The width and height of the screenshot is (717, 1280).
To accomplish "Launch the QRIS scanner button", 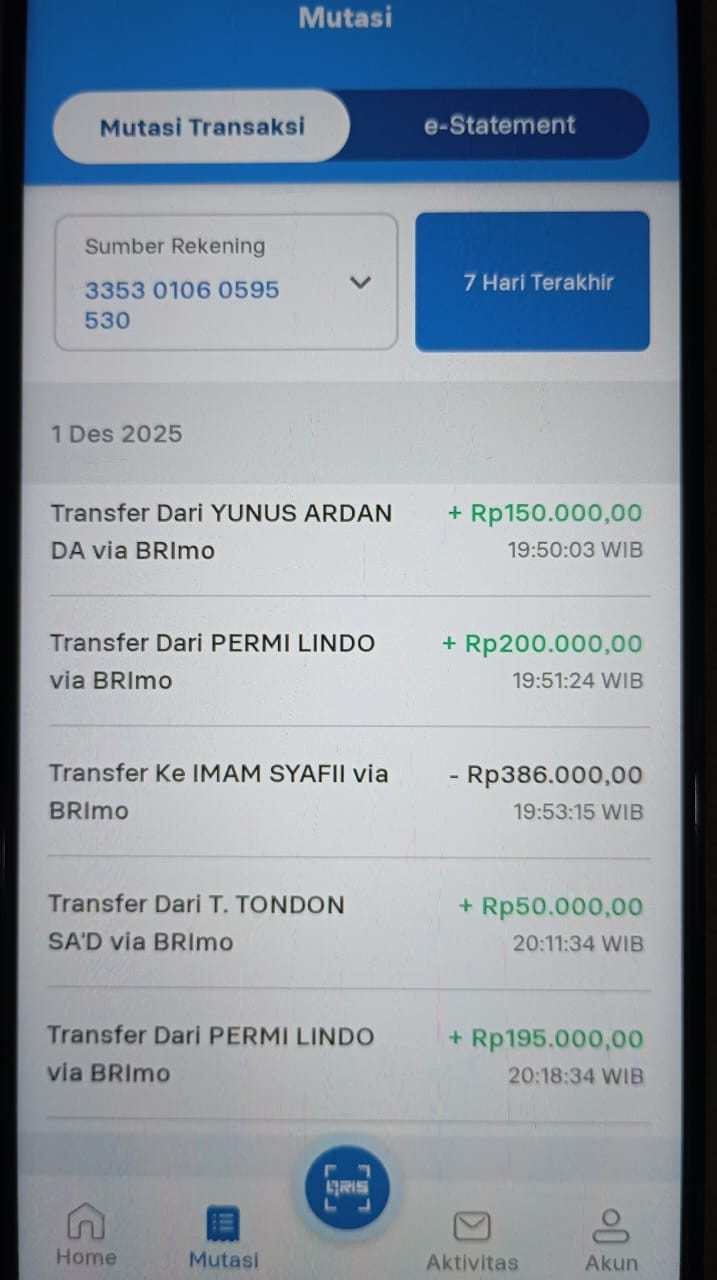I will [347, 1187].
